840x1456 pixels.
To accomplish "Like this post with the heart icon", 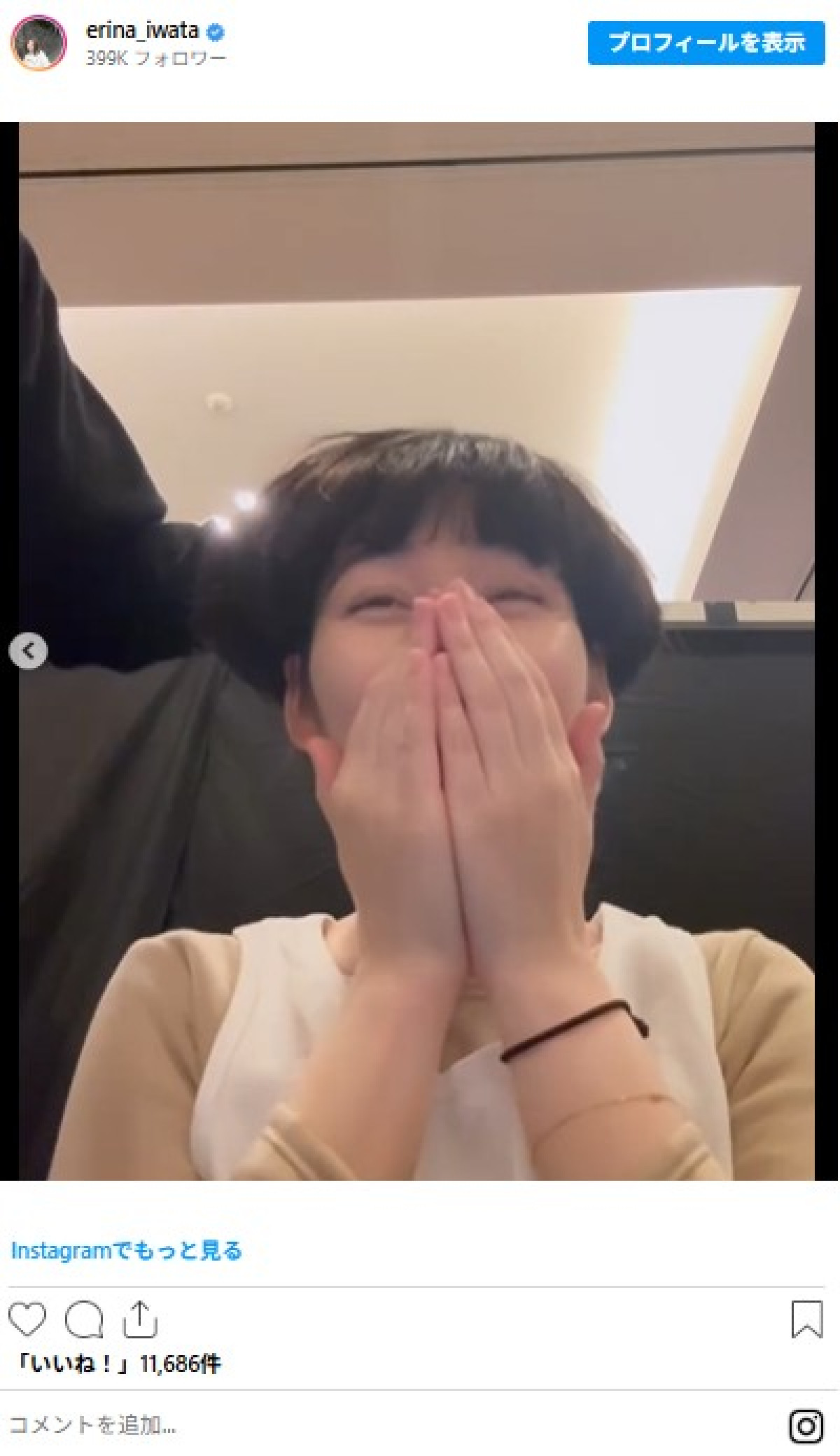I will (x=27, y=1319).
